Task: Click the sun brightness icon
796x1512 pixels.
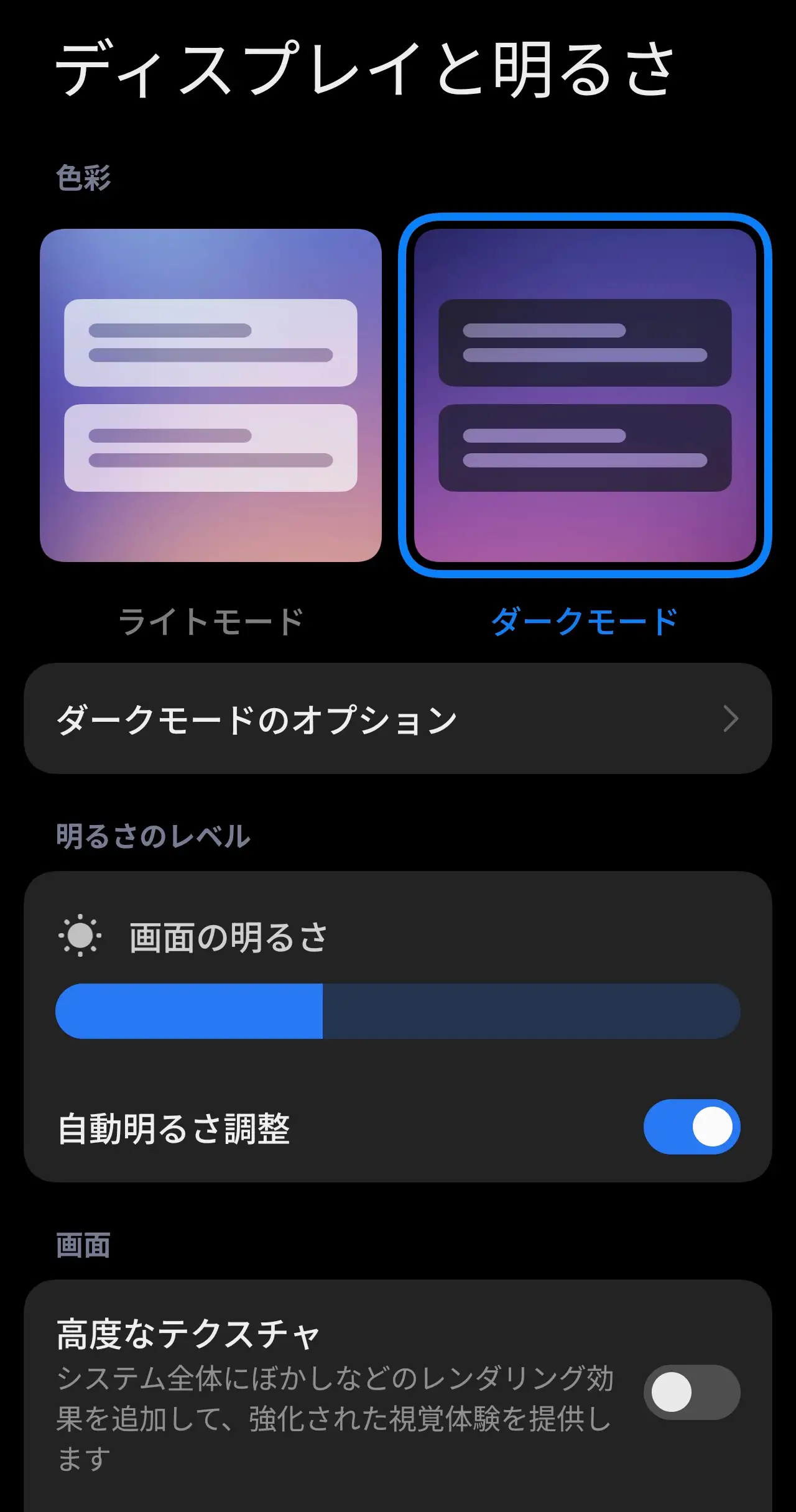Action: tap(81, 935)
